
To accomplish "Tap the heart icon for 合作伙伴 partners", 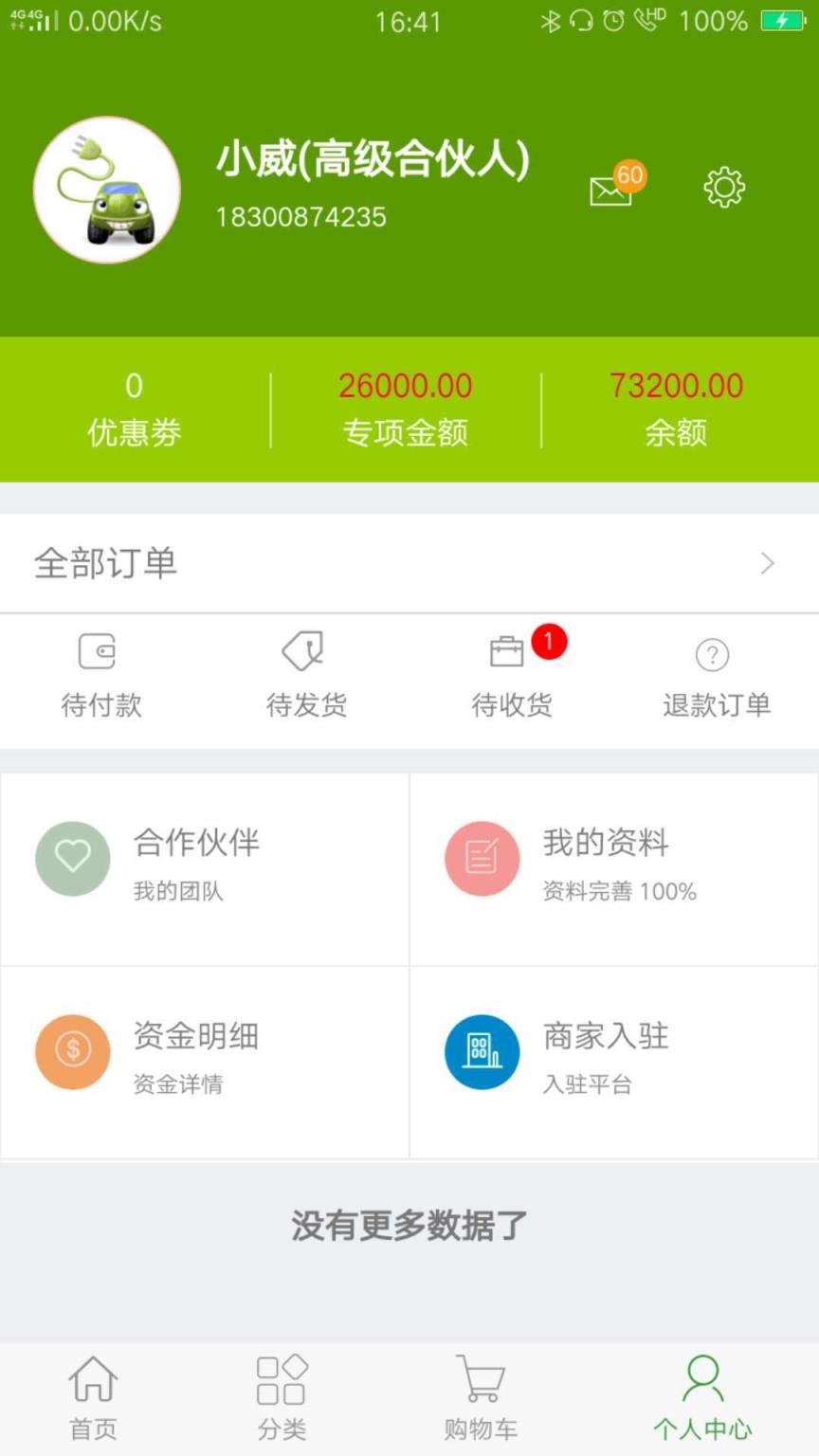I will pos(73,859).
